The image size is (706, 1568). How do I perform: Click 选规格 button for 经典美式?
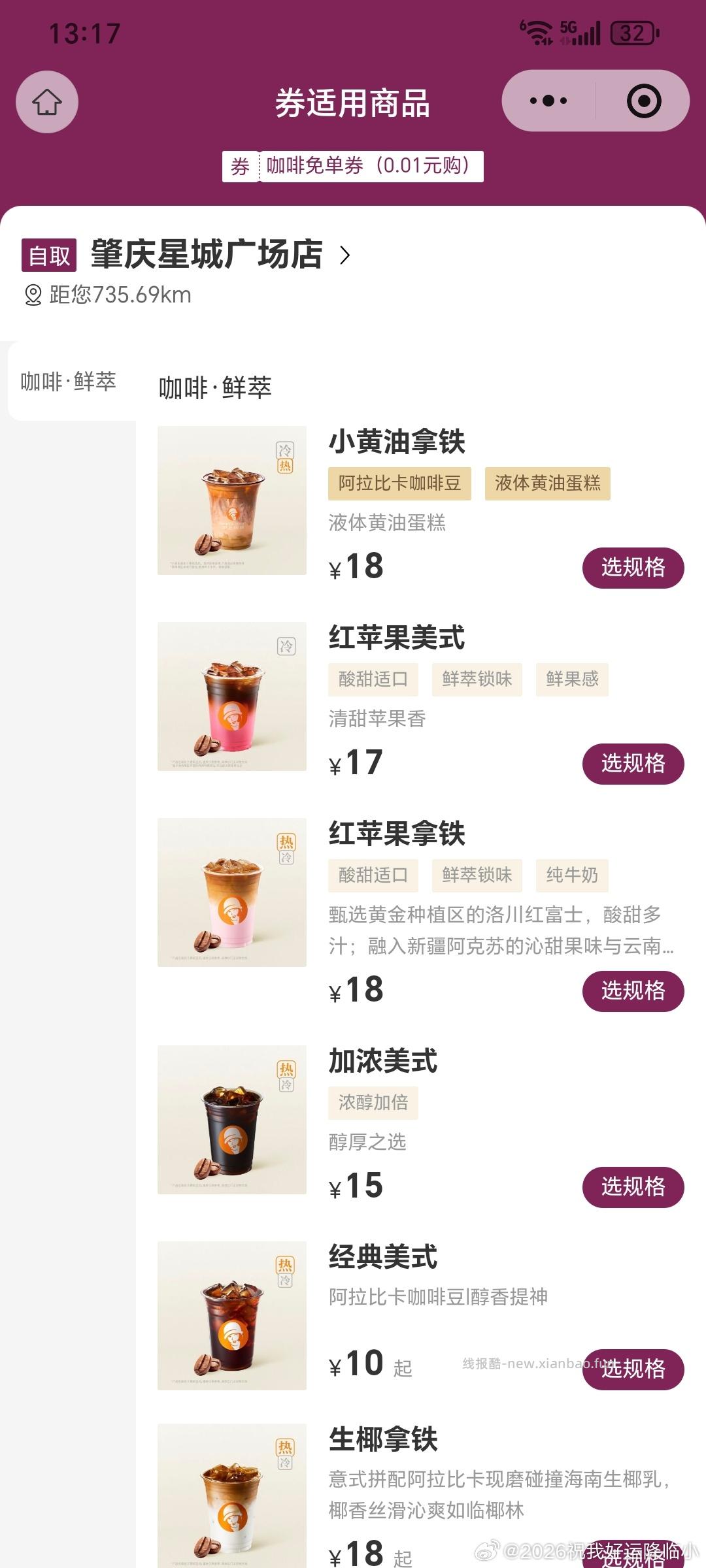point(631,1371)
